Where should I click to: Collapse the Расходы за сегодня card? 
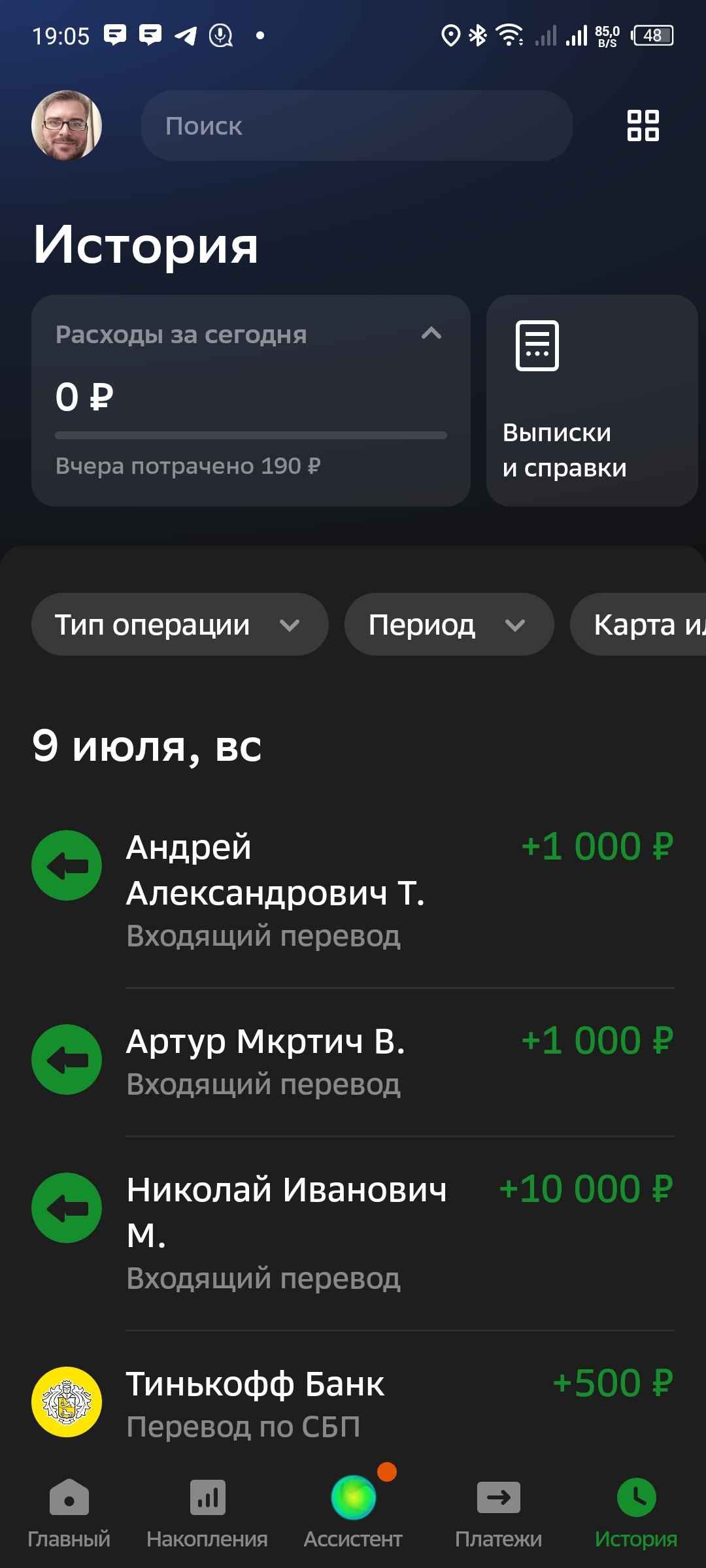tap(431, 333)
